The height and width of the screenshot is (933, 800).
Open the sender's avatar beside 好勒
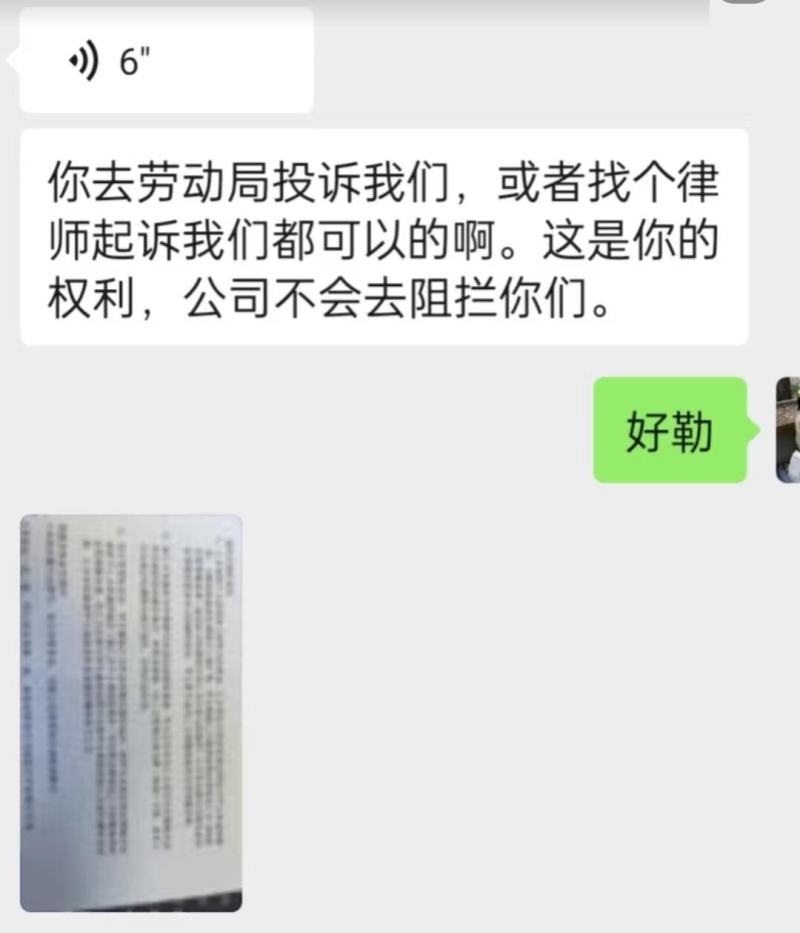788,430
